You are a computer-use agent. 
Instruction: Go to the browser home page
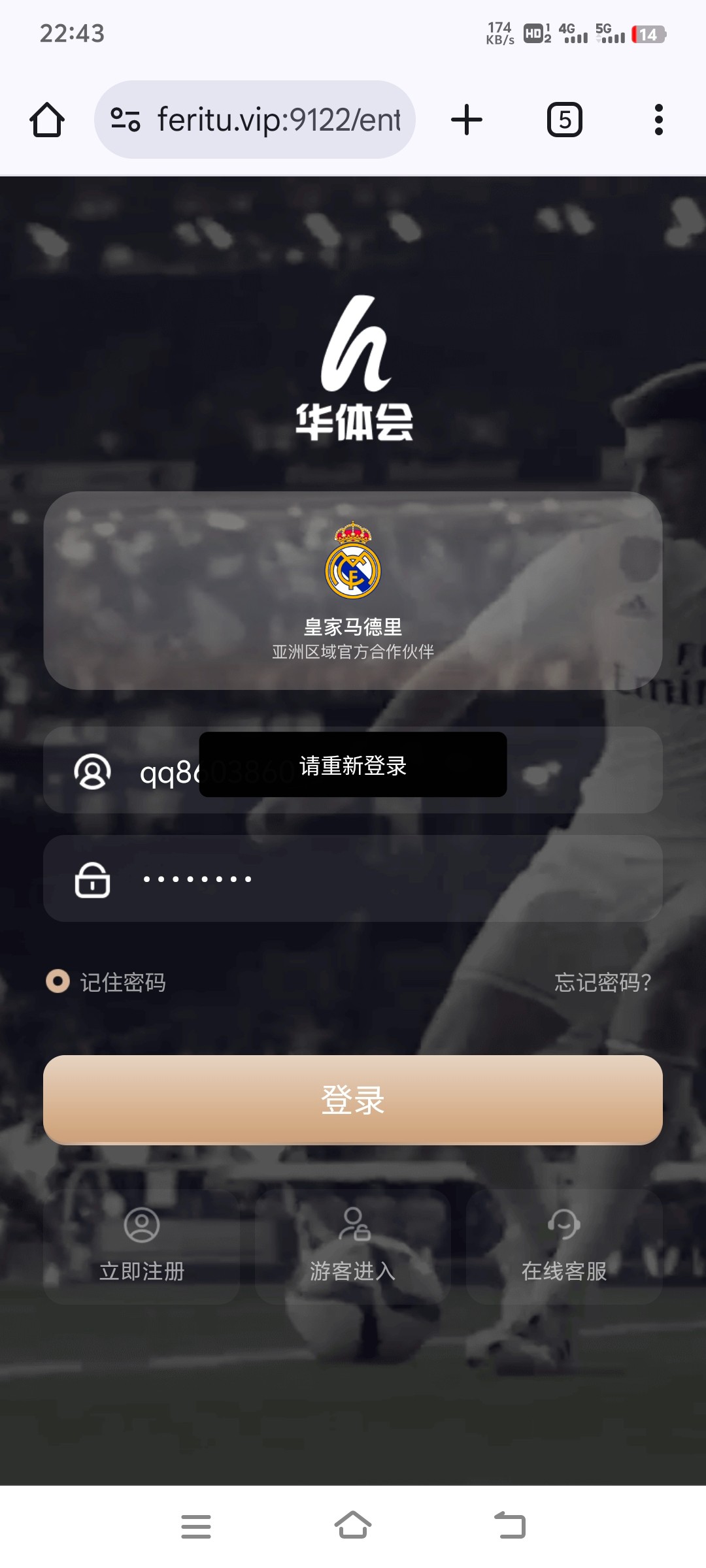47,120
